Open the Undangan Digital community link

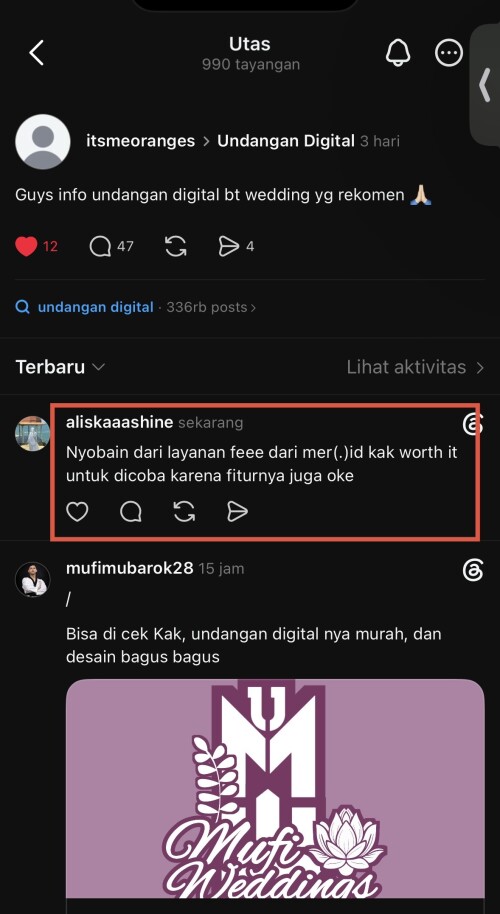point(286,141)
